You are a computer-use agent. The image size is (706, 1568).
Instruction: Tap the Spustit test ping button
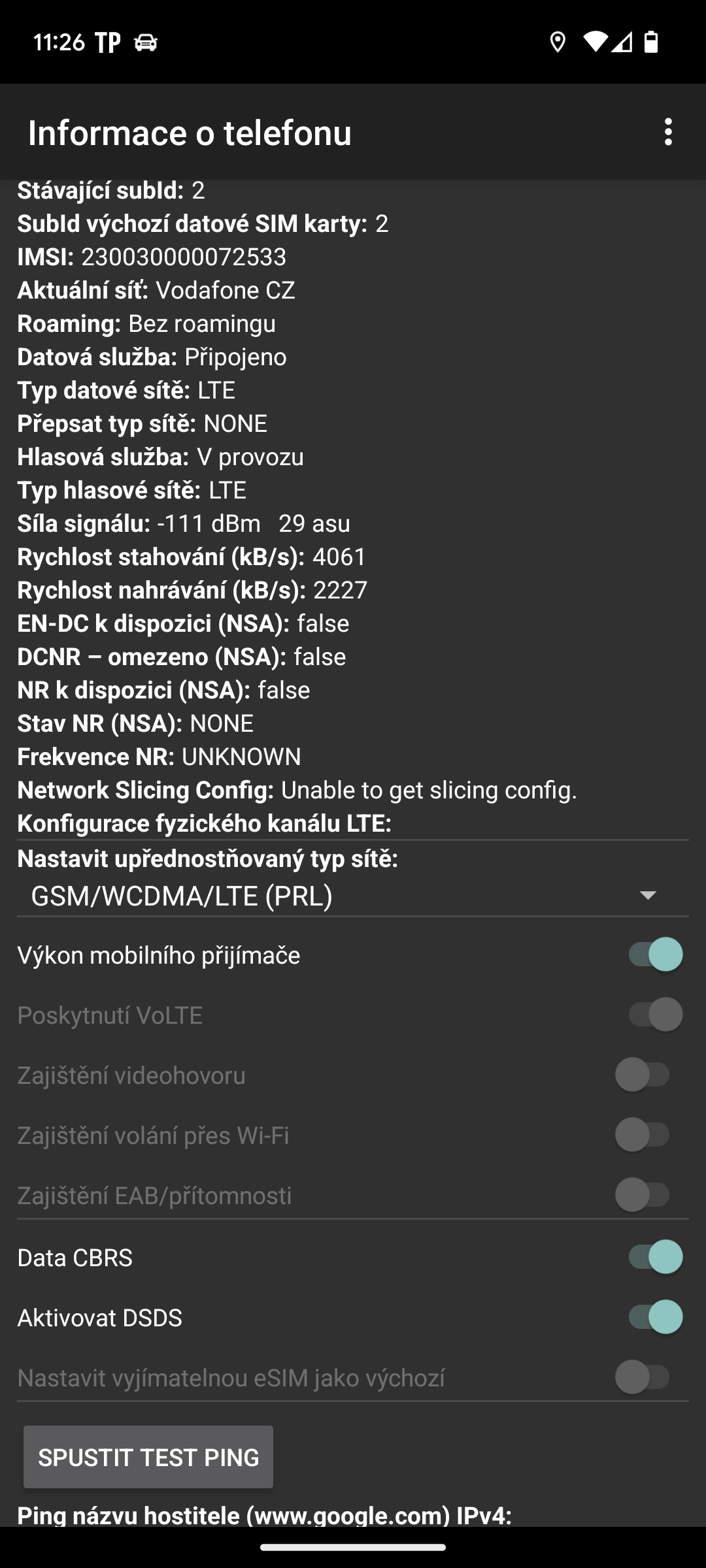pyautogui.click(x=148, y=1457)
